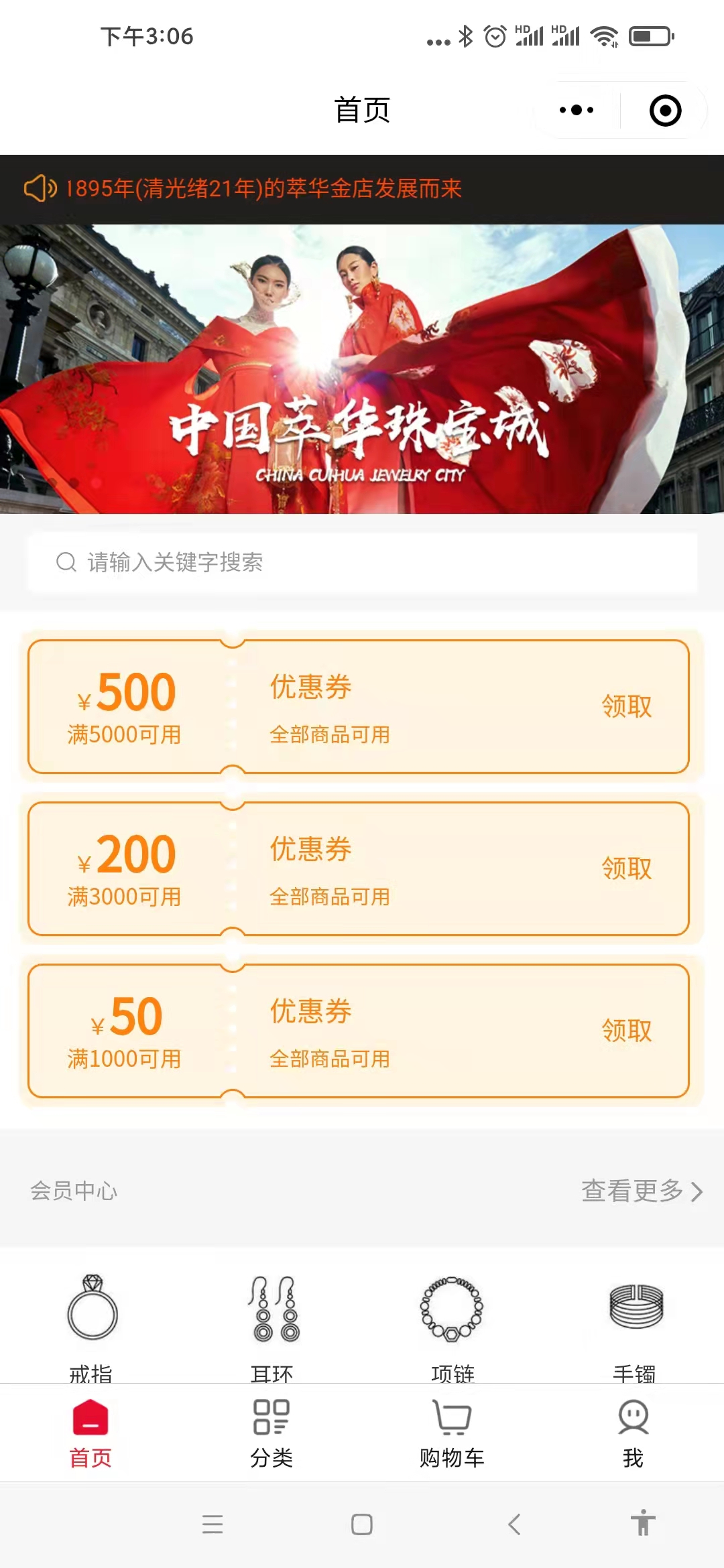Image resolution: width=724 pixels, height=1568 pixels.
Task: Browse the 手镯 bracelet category
Action: pyautogui.click(x=634, y=1323)
